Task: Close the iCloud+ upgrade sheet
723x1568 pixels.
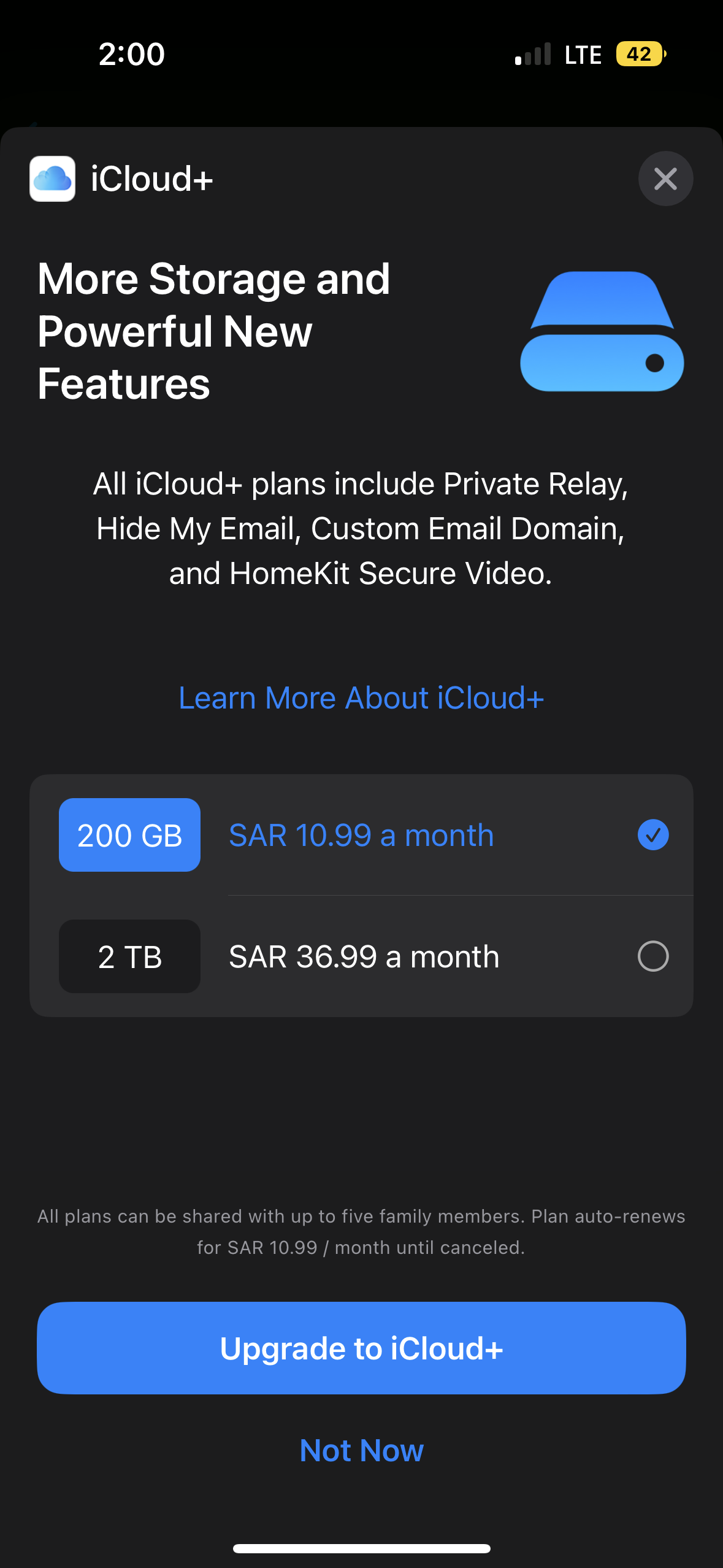Action: click(665, 179)
